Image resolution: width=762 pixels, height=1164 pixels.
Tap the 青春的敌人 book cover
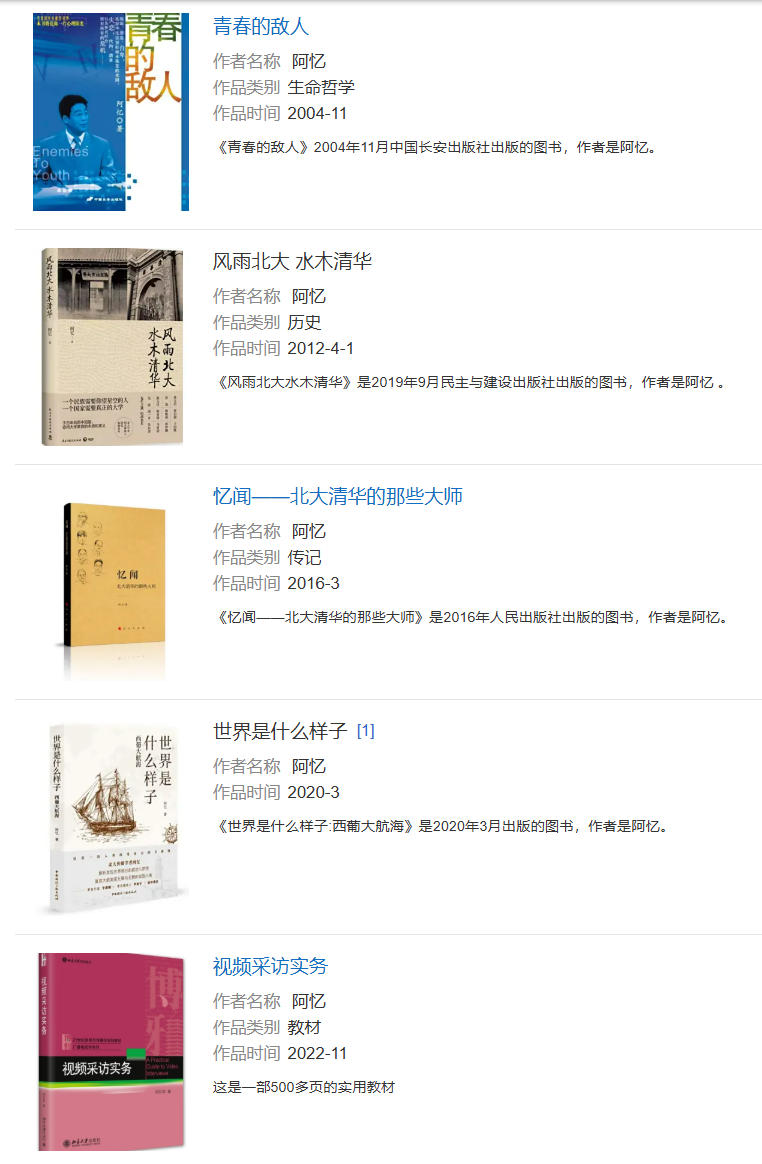pos(110,112)
